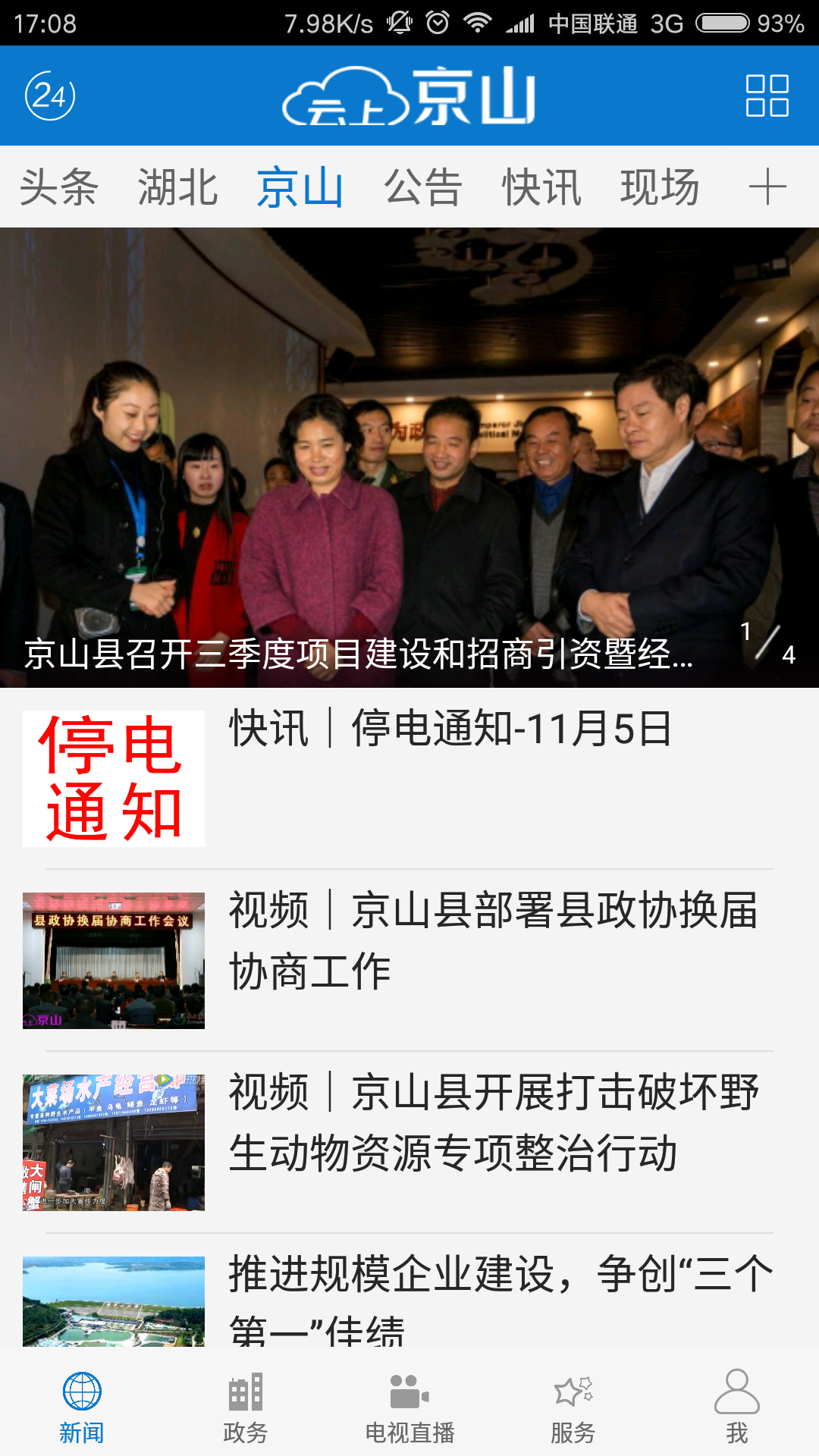Viewport: 819px width, 1456px height.
Task: Open the 我 profile tab
Action: (736, 1407)
